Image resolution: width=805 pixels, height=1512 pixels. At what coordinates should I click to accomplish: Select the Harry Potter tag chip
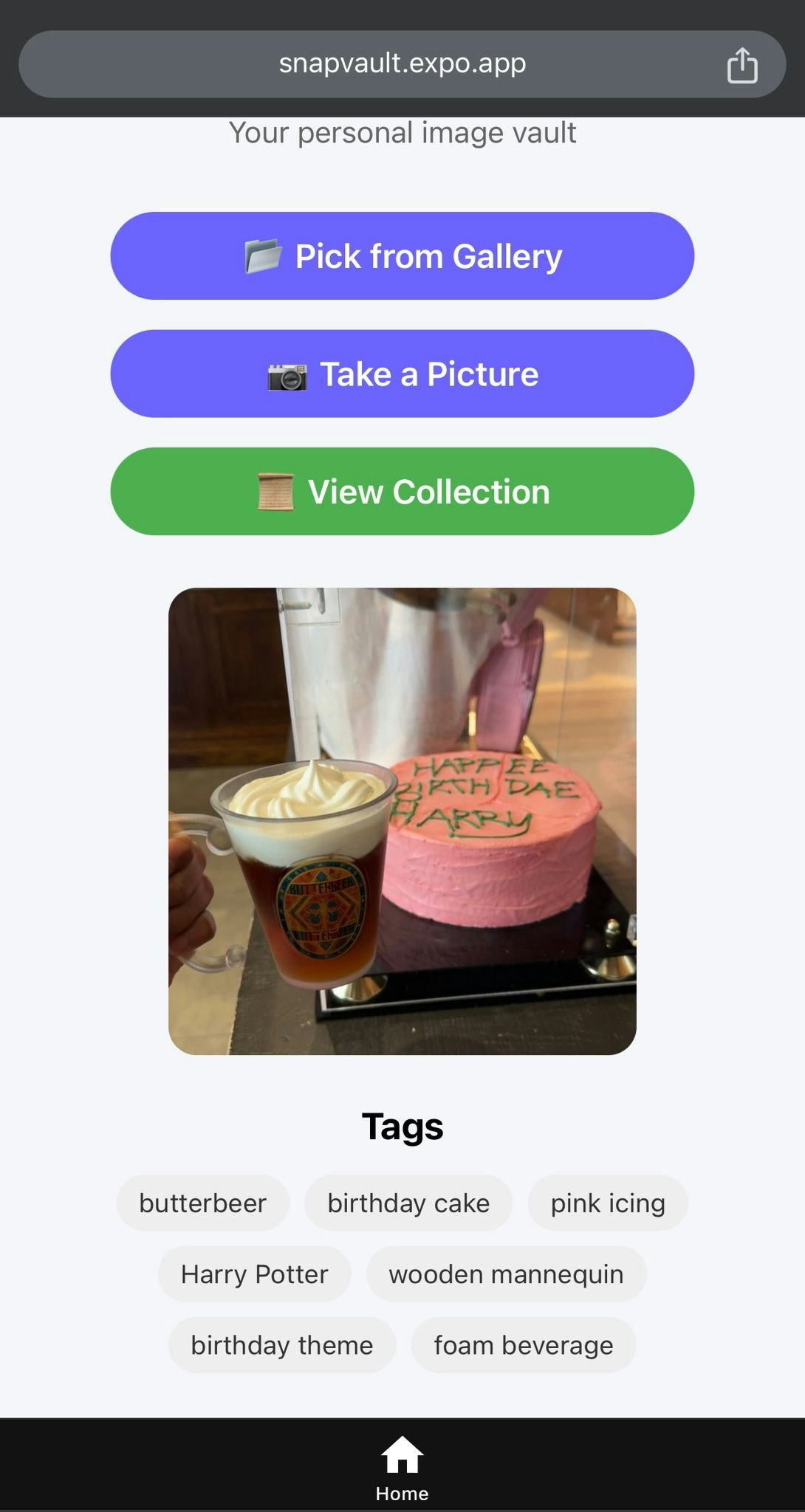coord(254,1274)
